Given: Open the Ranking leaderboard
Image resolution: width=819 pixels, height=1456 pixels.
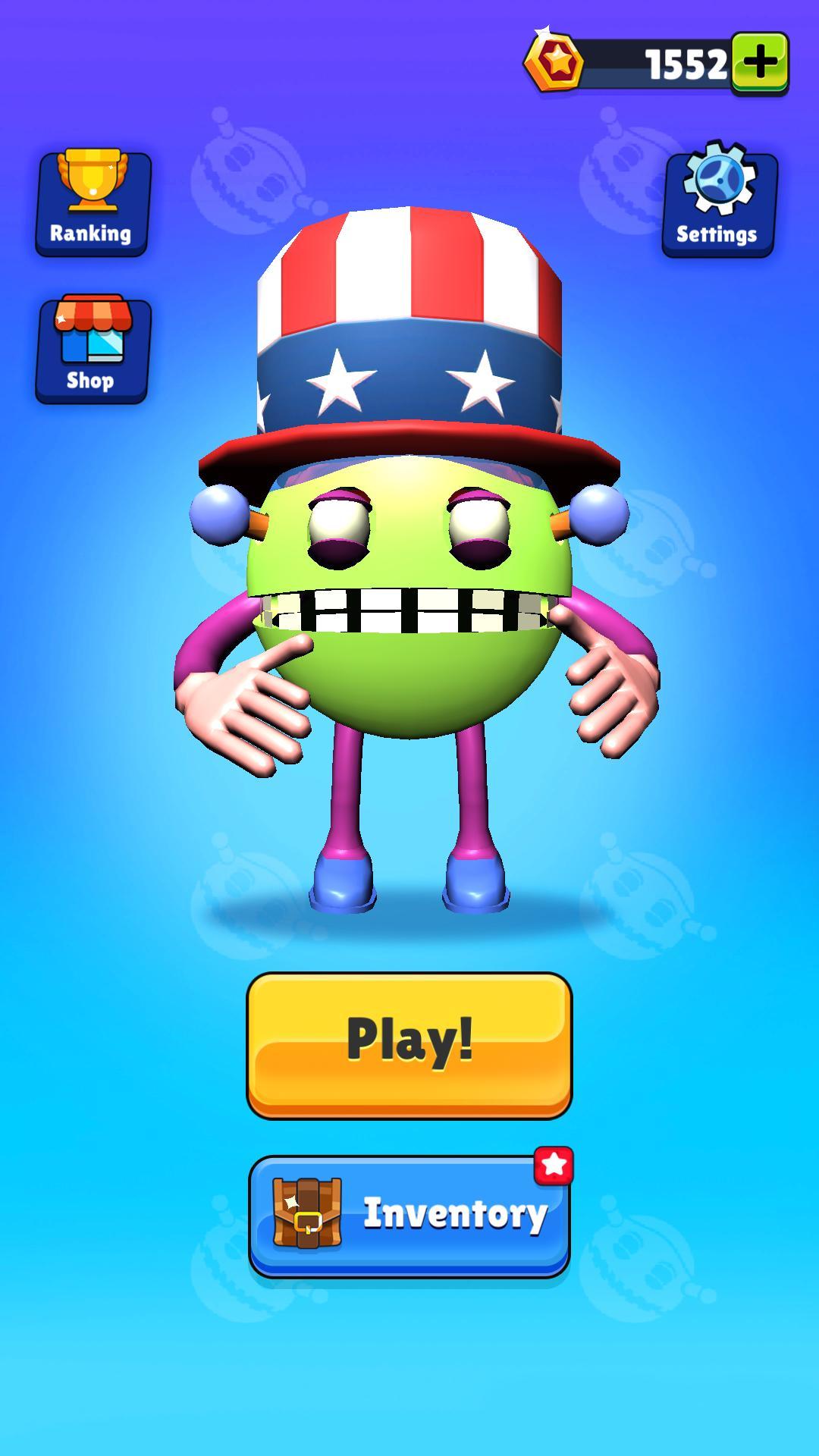Looking at the screenshot, I should pos(92,203).
